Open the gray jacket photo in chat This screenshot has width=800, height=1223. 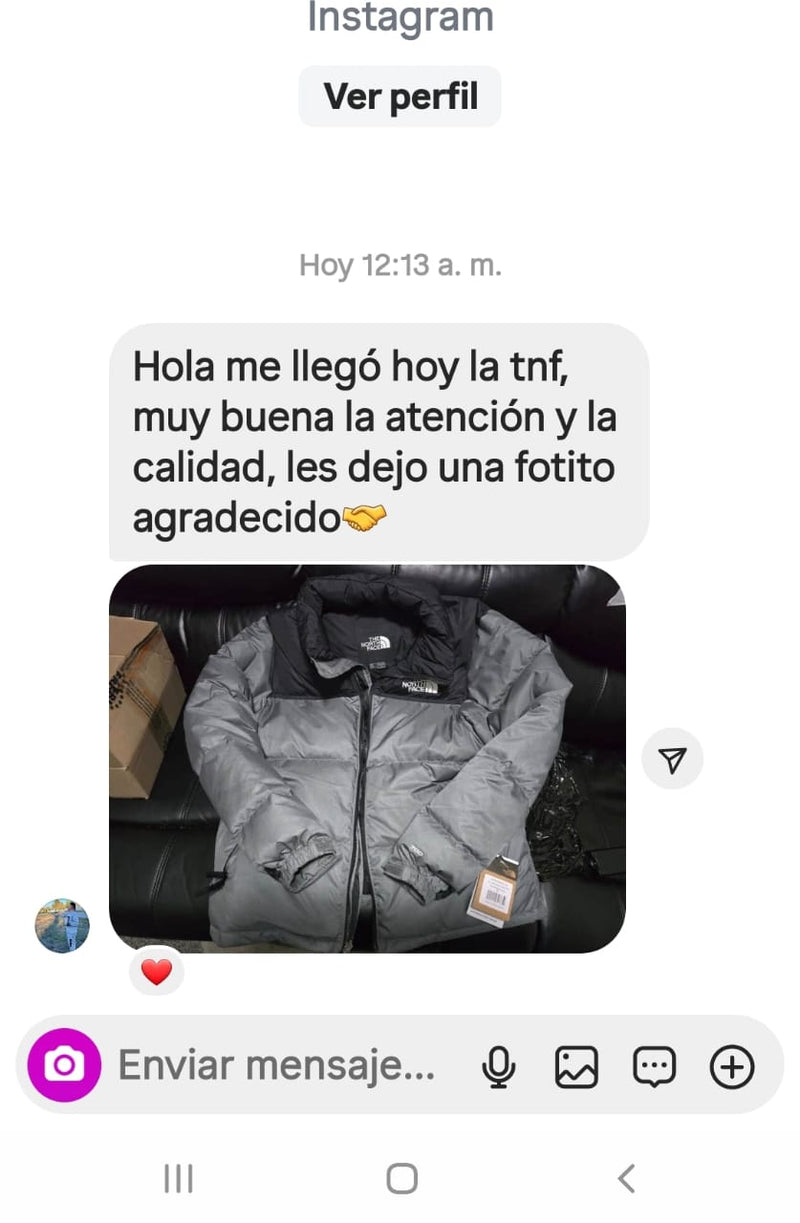pos(367,758)
